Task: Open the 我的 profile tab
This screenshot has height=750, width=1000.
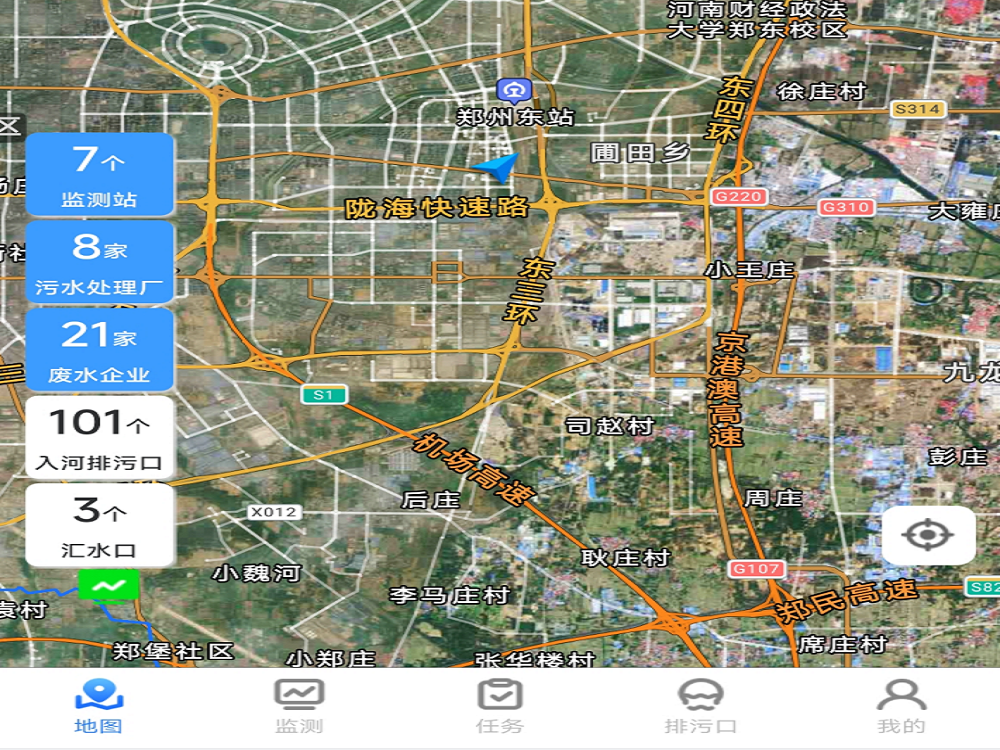Action: pyautogui.click(x=901, y=707)
